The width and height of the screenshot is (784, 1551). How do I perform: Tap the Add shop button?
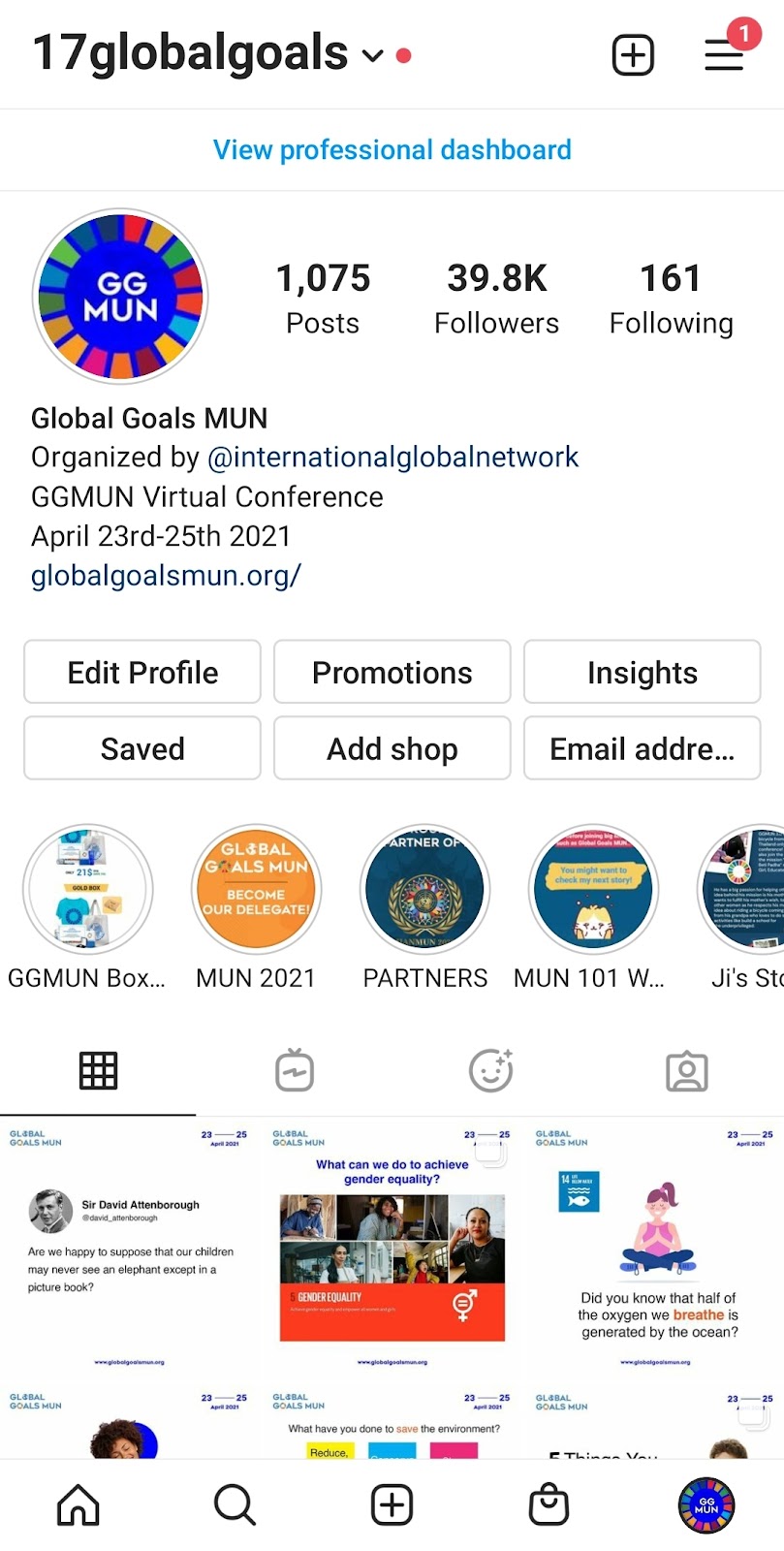click(392, 748)
